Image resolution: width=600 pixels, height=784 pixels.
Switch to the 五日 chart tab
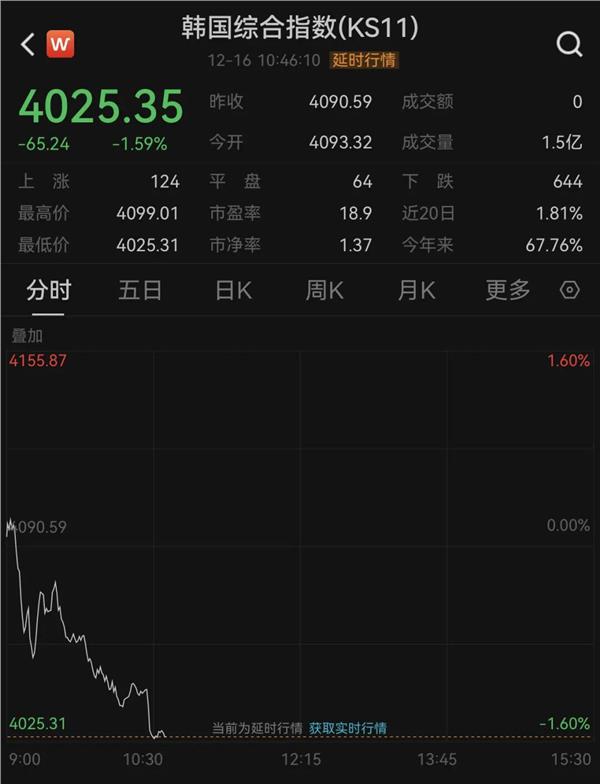140,291
